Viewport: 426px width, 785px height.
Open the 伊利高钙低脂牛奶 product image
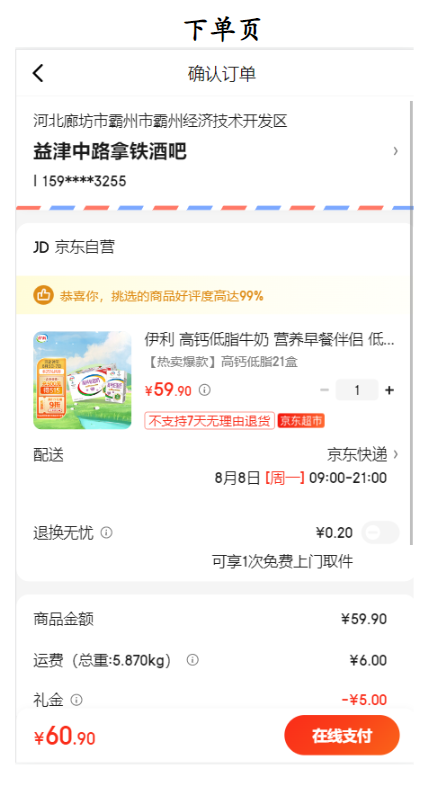[x=82, y=380]
